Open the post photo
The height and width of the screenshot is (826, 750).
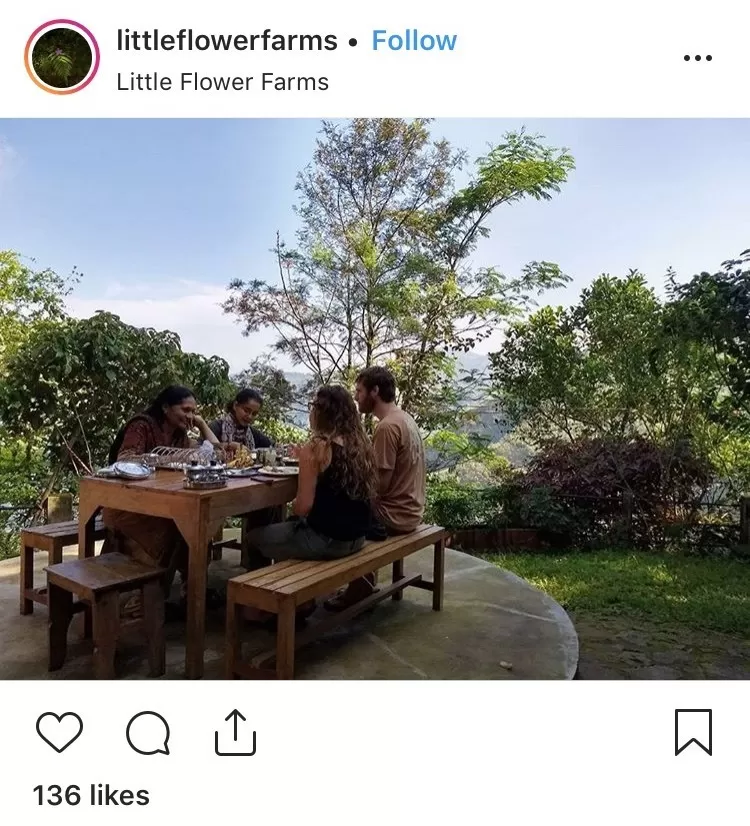tap(375, 400)
